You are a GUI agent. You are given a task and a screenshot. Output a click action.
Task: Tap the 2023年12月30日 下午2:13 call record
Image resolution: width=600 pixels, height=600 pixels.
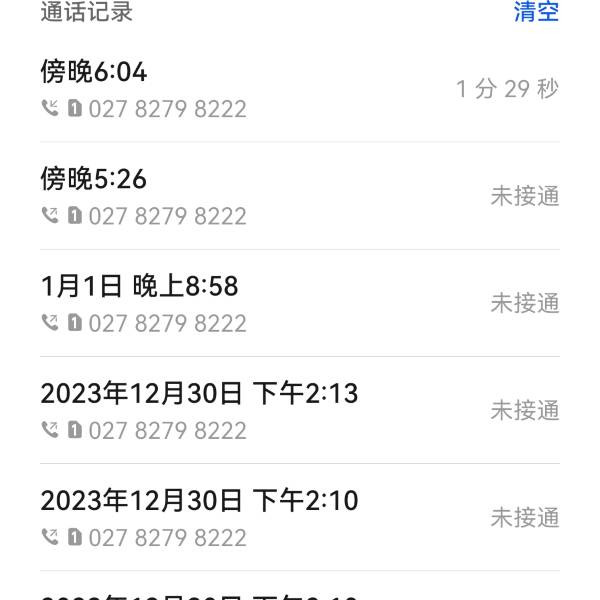(x=298, y=410)
